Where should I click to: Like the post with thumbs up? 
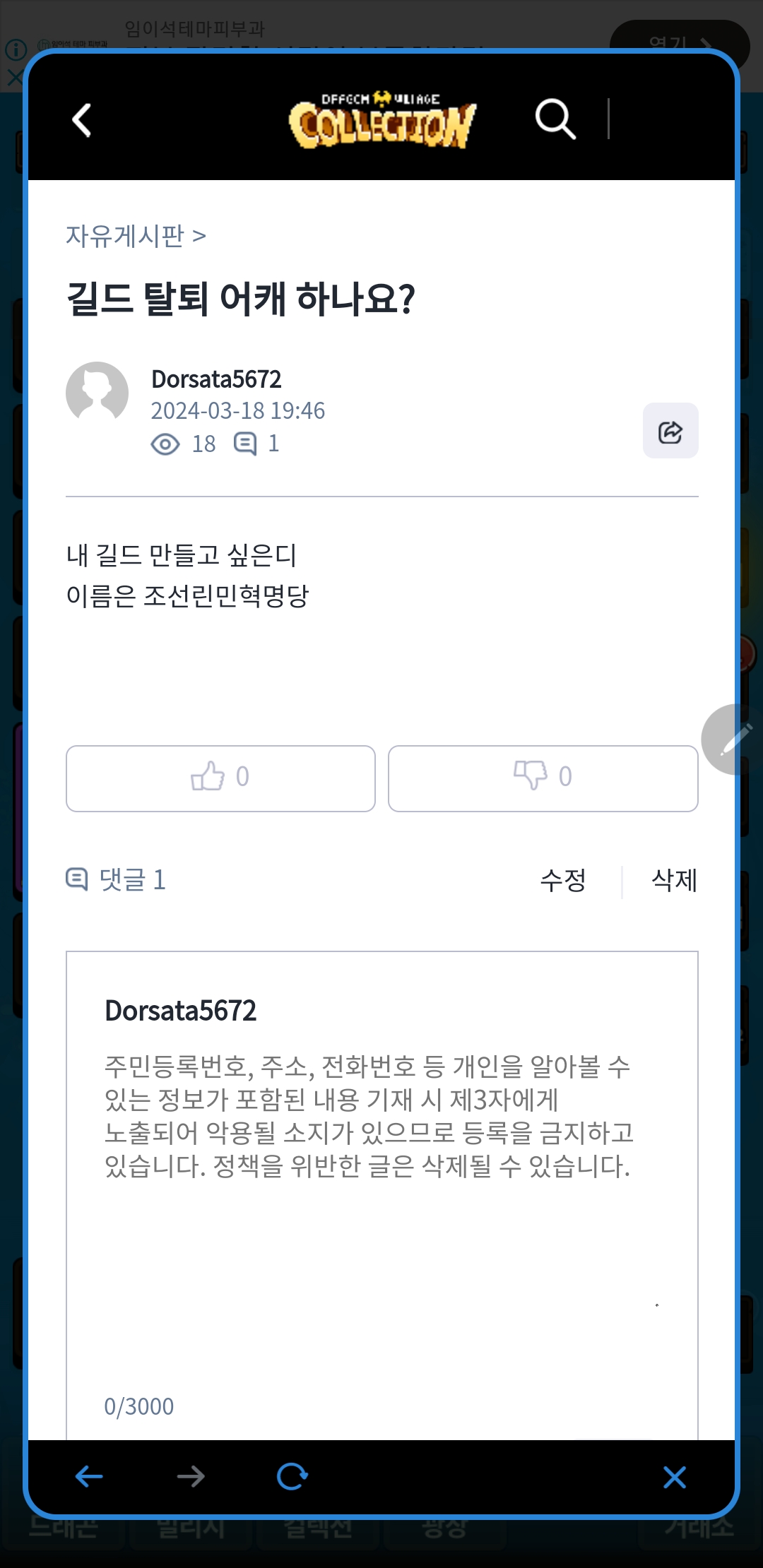pos(220,778)
